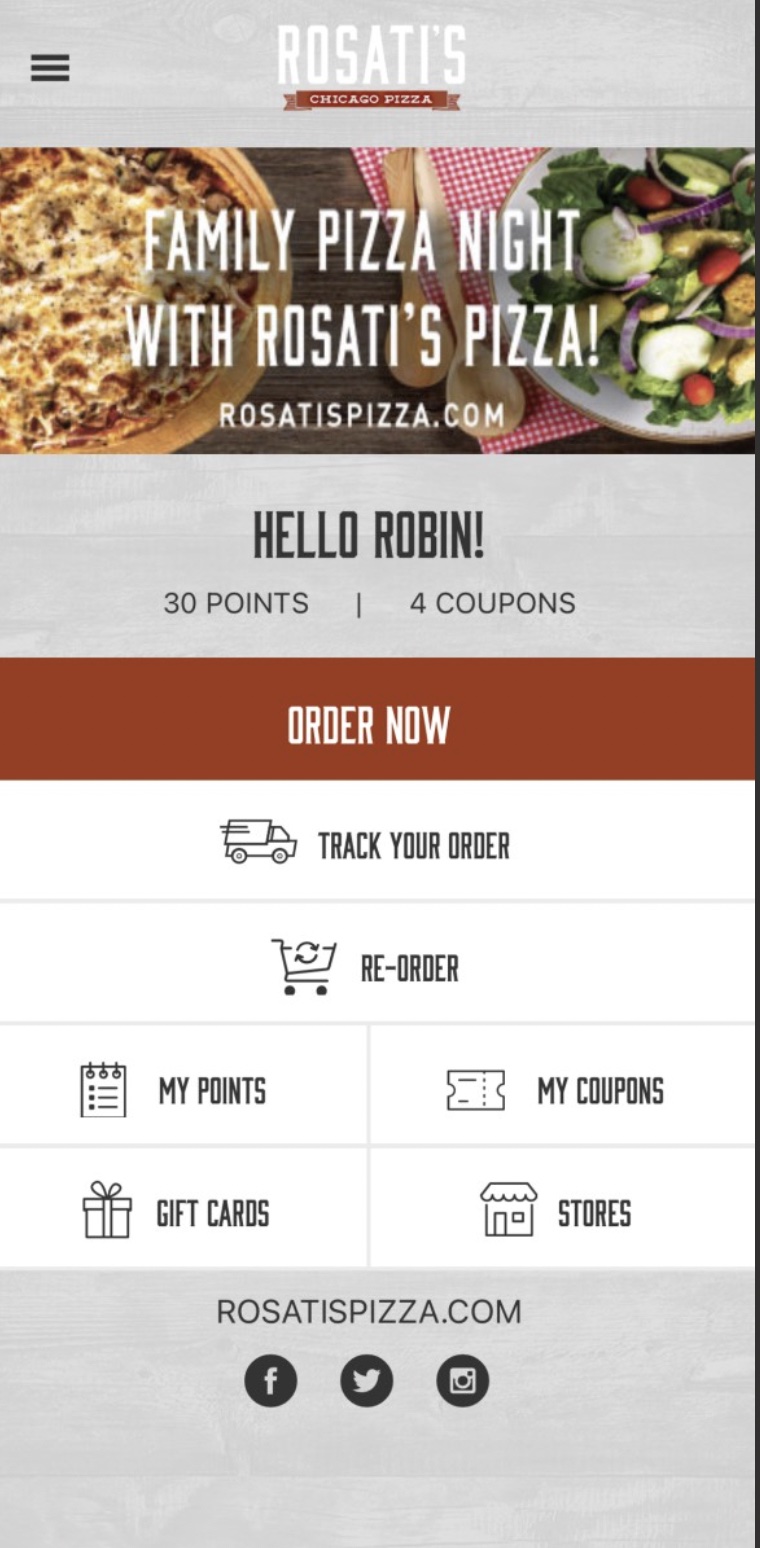Tap the Order Now button
This screenshot has width=760, height=1548.
[x=377, y=720]
